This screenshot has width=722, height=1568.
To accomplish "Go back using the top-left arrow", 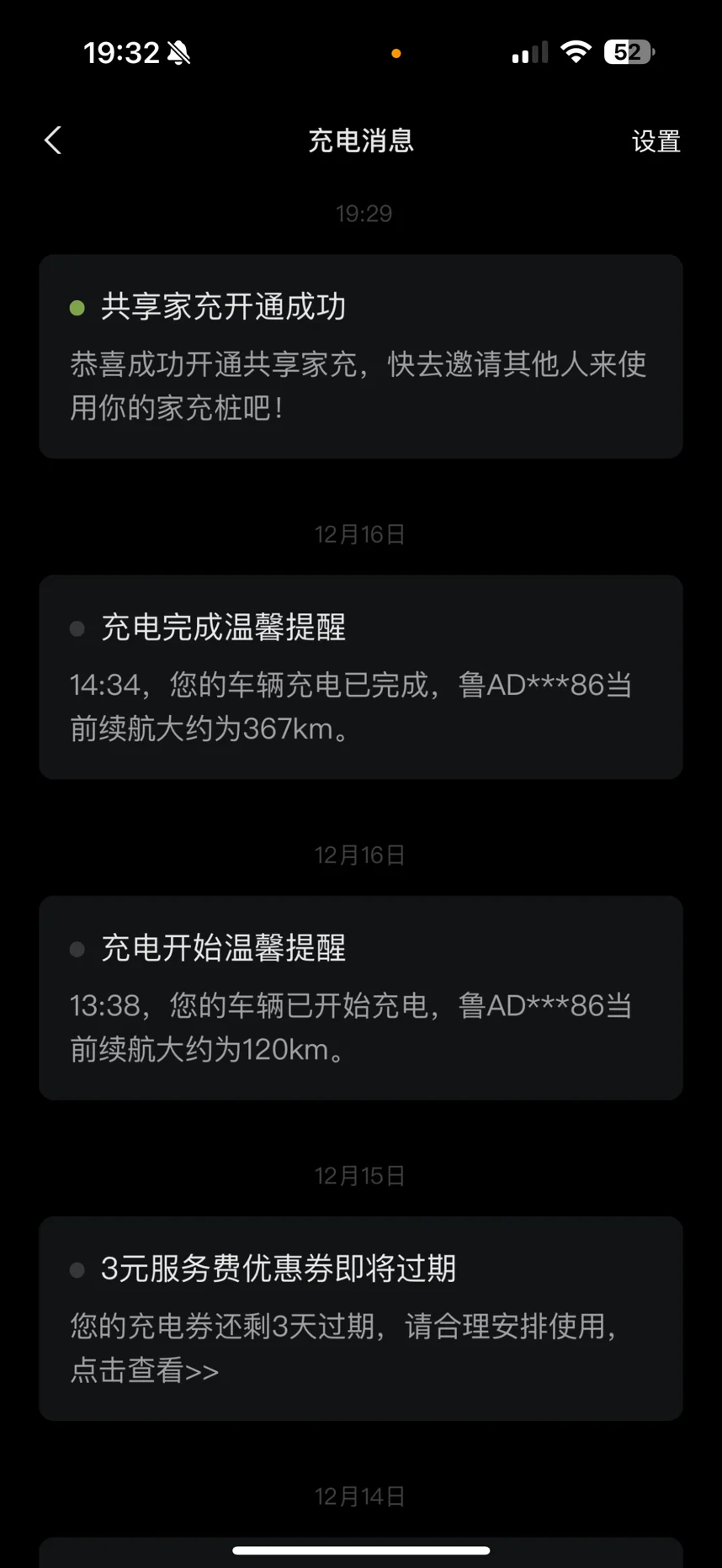I will point(53,140).
